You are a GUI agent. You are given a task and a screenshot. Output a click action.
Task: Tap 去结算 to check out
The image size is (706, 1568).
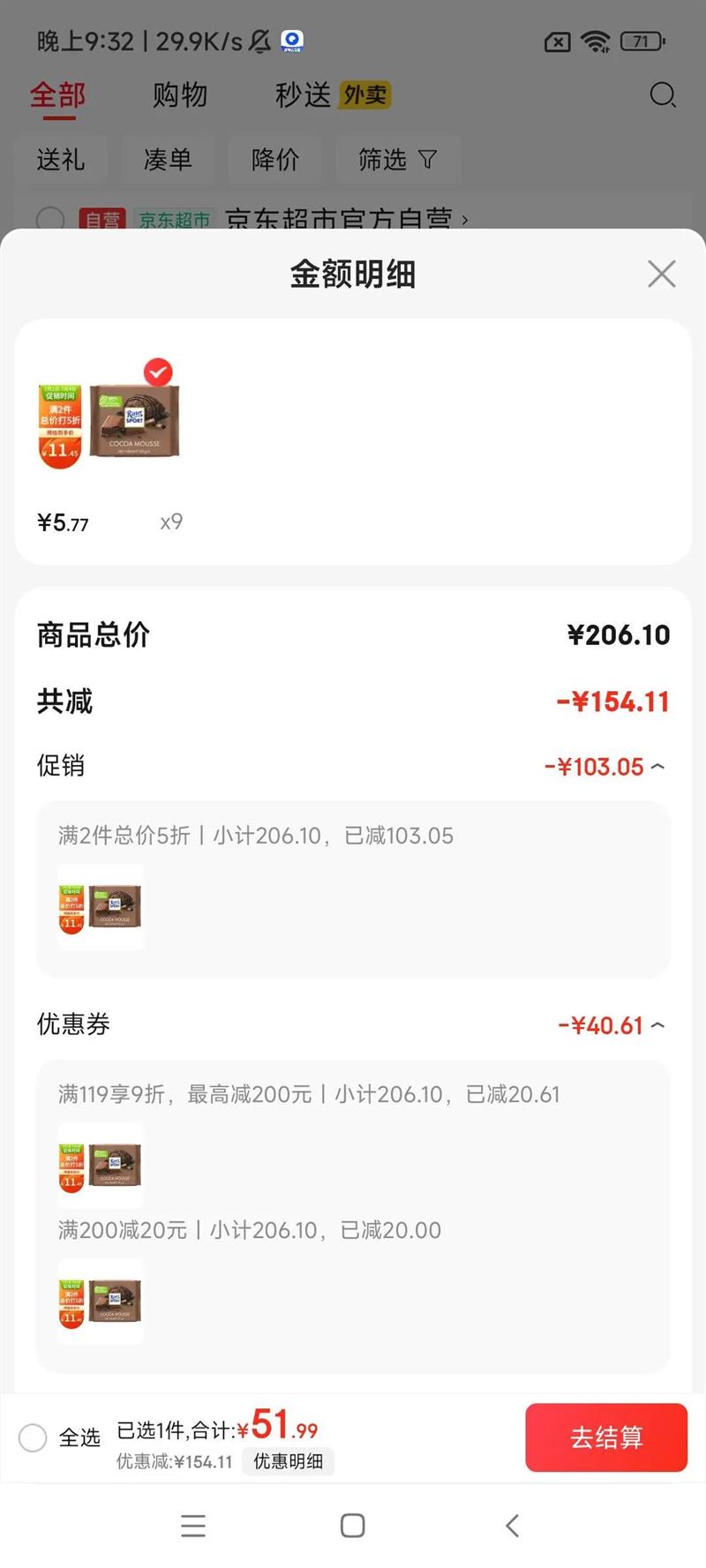(x=605, y=1437)
